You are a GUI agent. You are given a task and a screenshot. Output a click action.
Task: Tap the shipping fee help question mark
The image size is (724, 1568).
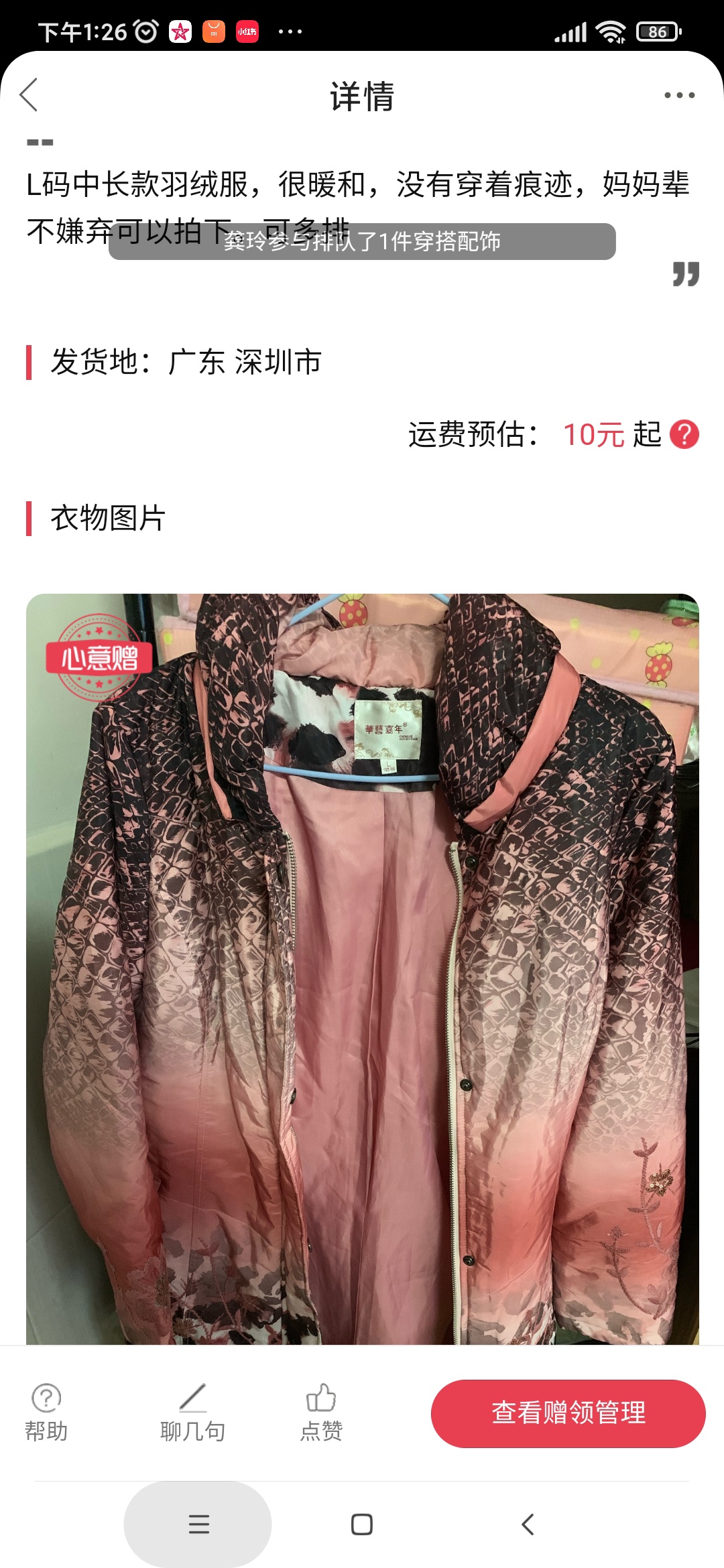tap(684, 434)
